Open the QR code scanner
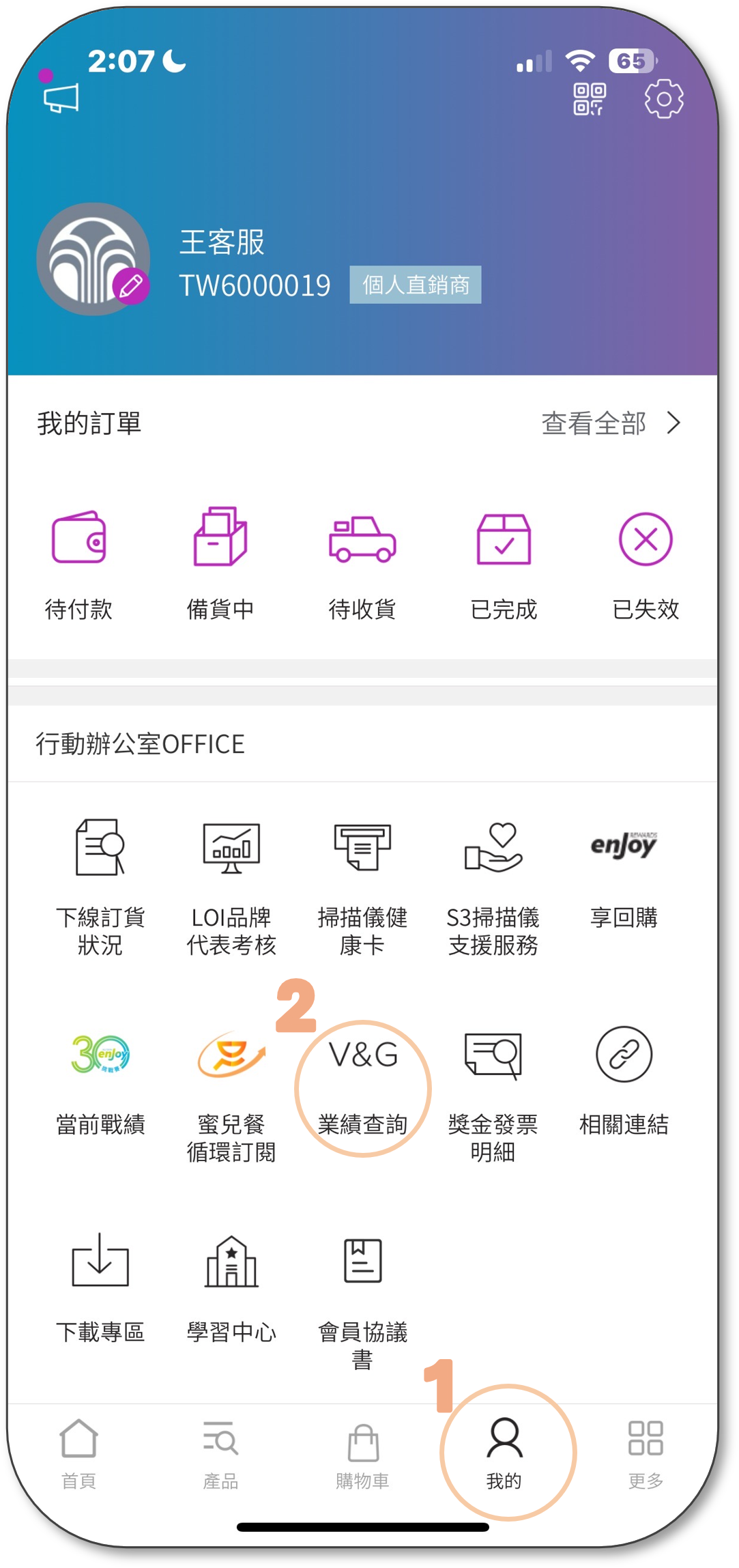 tap(589, 100)
